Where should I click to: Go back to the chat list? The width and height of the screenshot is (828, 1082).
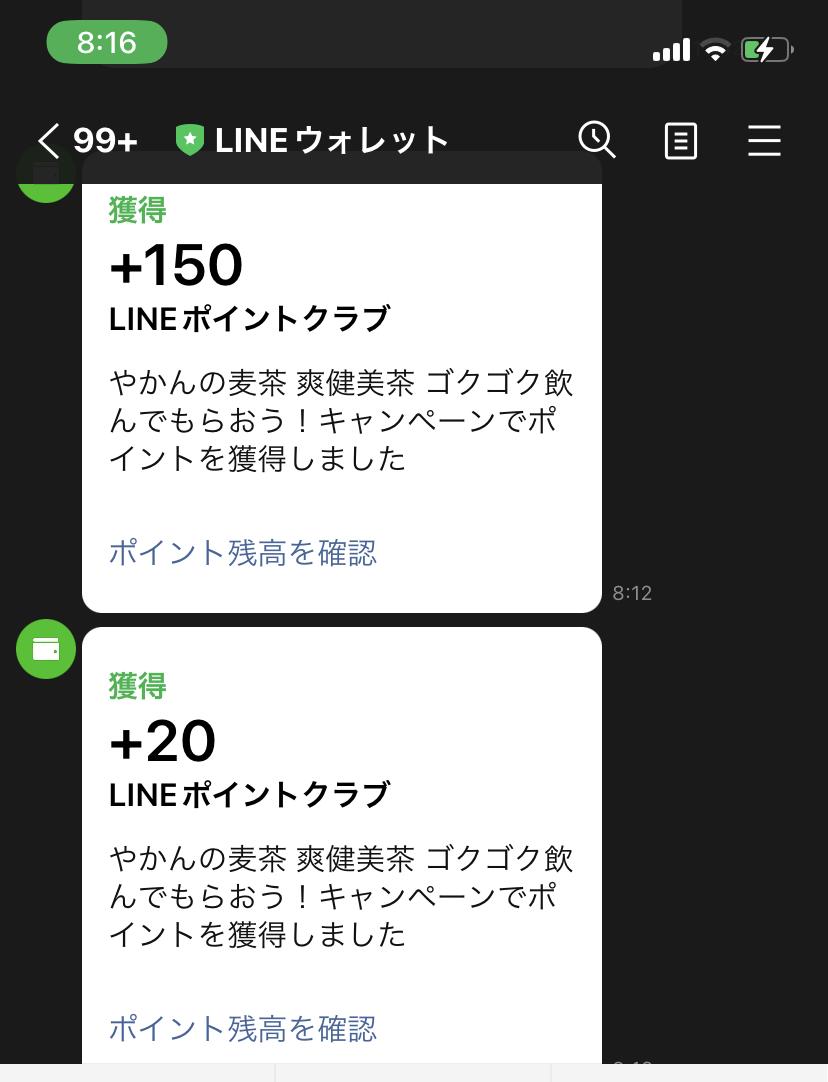pos(50,141)
